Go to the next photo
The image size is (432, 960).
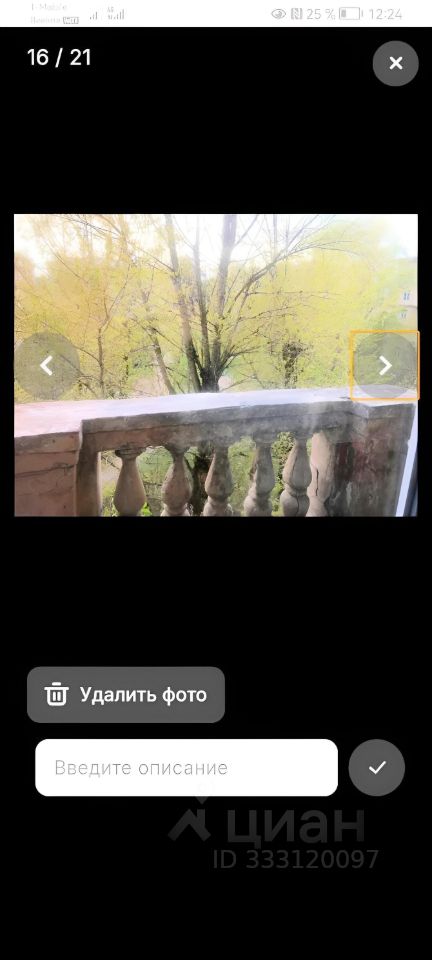point(385,366)
